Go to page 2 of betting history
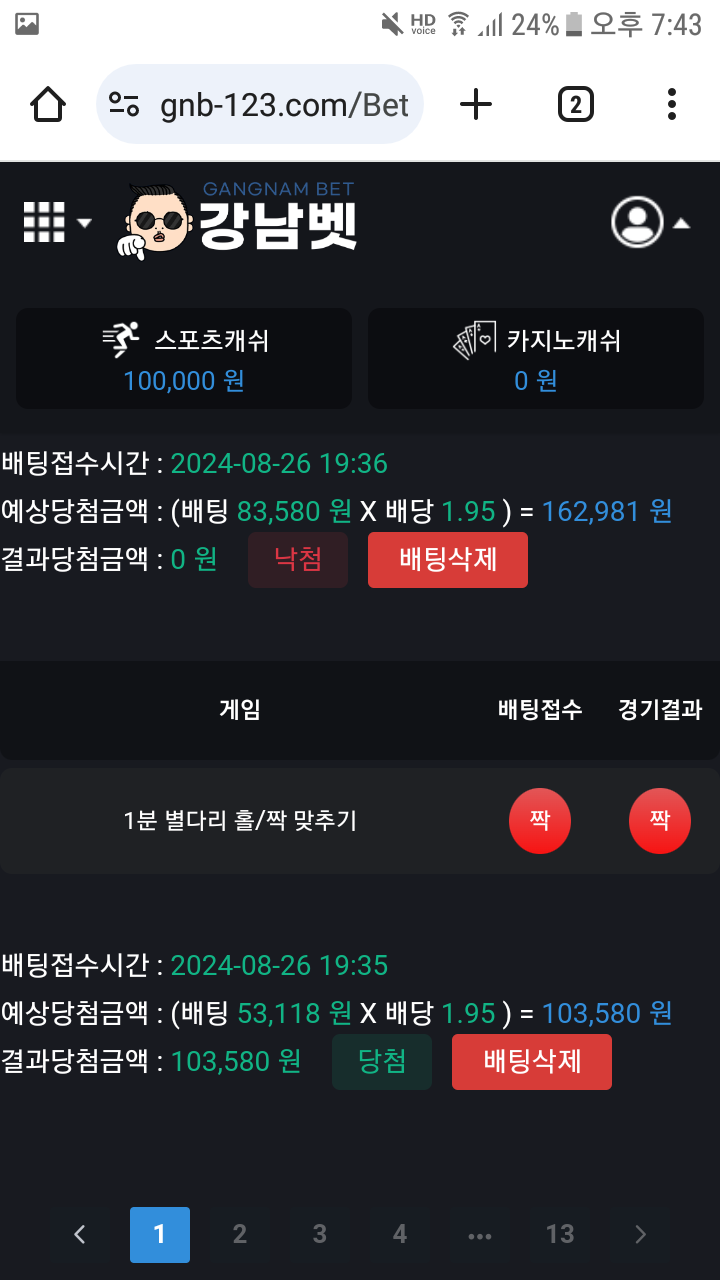Screen dimensions: 720x1280 click(240, 1235)
